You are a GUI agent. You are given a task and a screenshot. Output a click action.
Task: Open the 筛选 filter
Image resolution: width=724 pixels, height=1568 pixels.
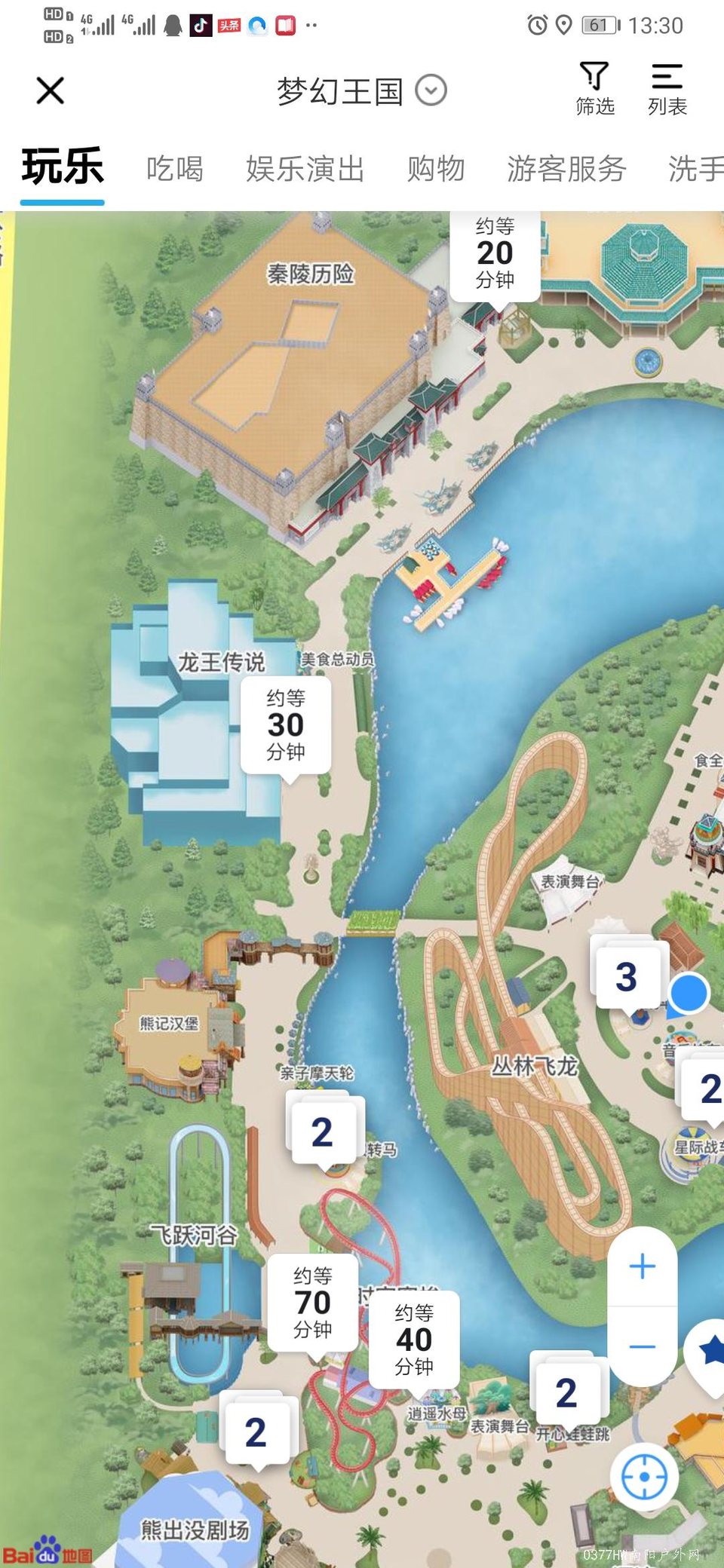[595, 89]
